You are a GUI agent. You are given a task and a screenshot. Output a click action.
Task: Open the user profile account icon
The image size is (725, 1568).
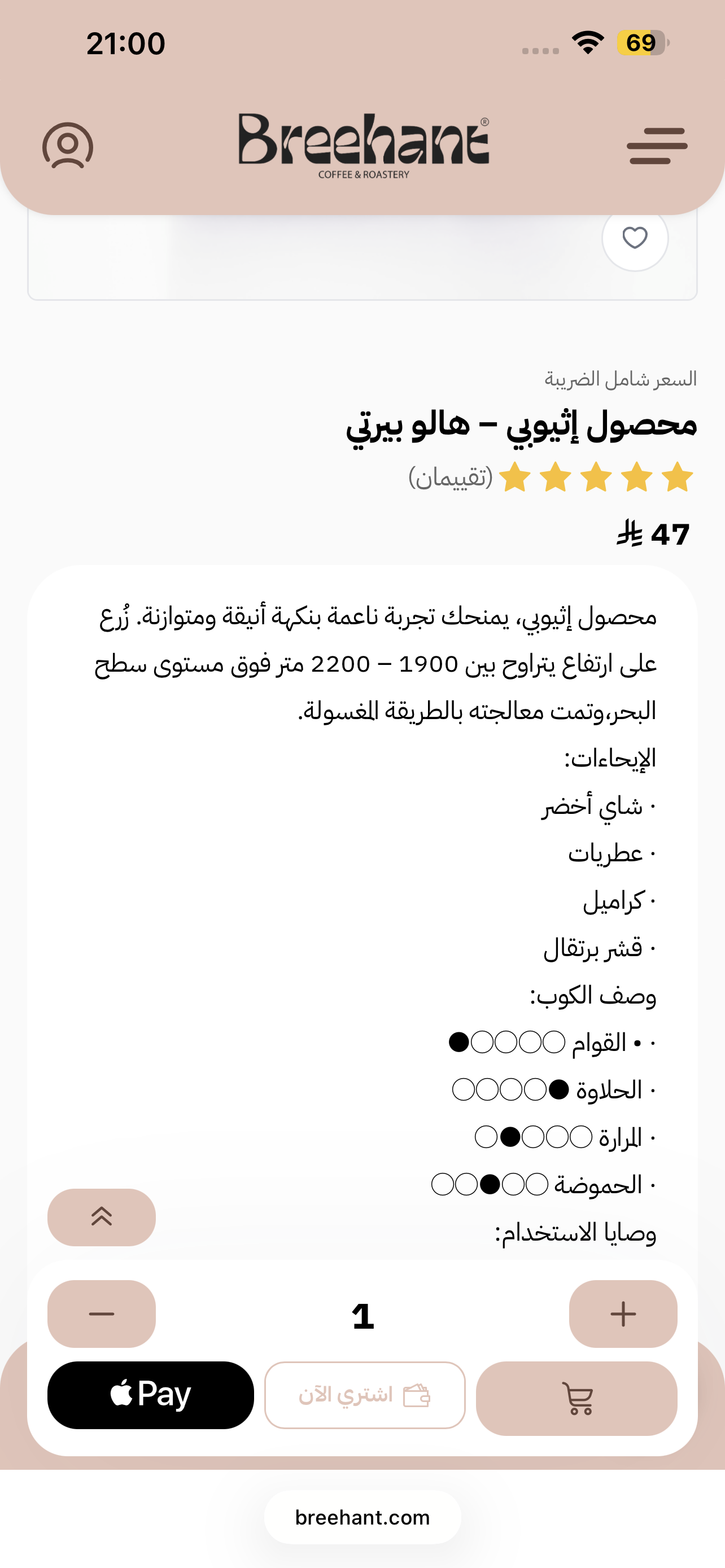[x=67, y=145]
